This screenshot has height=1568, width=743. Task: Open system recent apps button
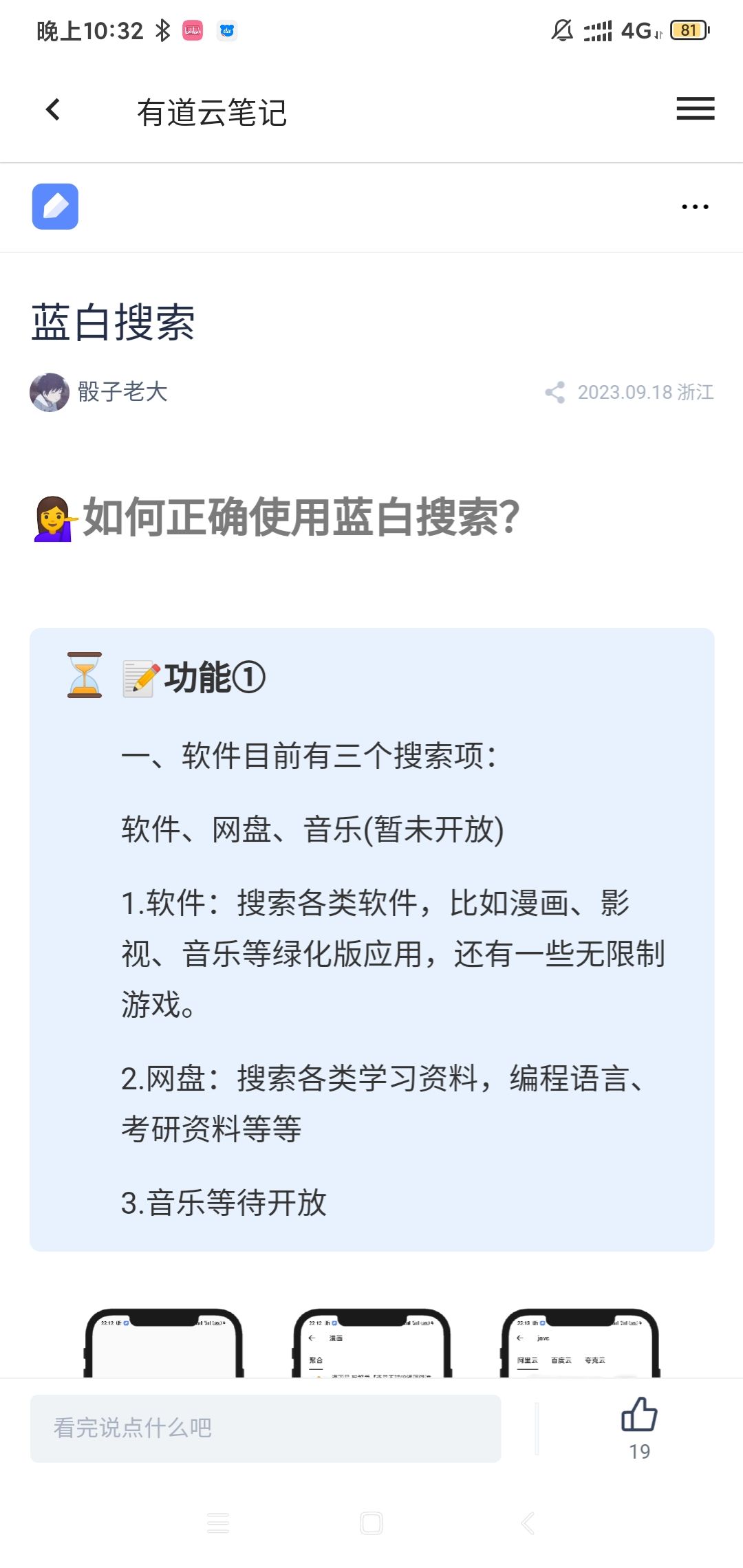pyautogui.click(x=218, y=1523)
